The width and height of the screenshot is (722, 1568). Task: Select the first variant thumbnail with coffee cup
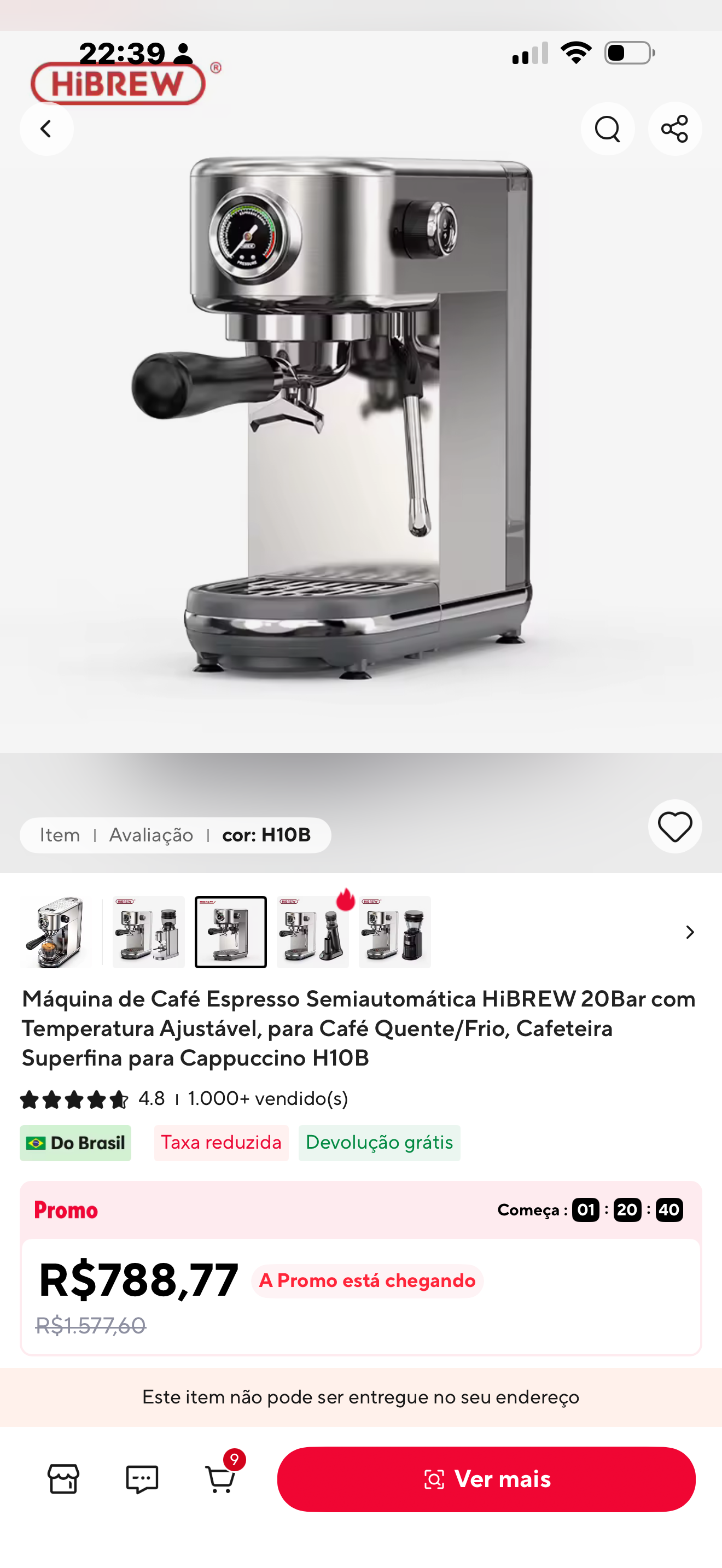point(56,932)
